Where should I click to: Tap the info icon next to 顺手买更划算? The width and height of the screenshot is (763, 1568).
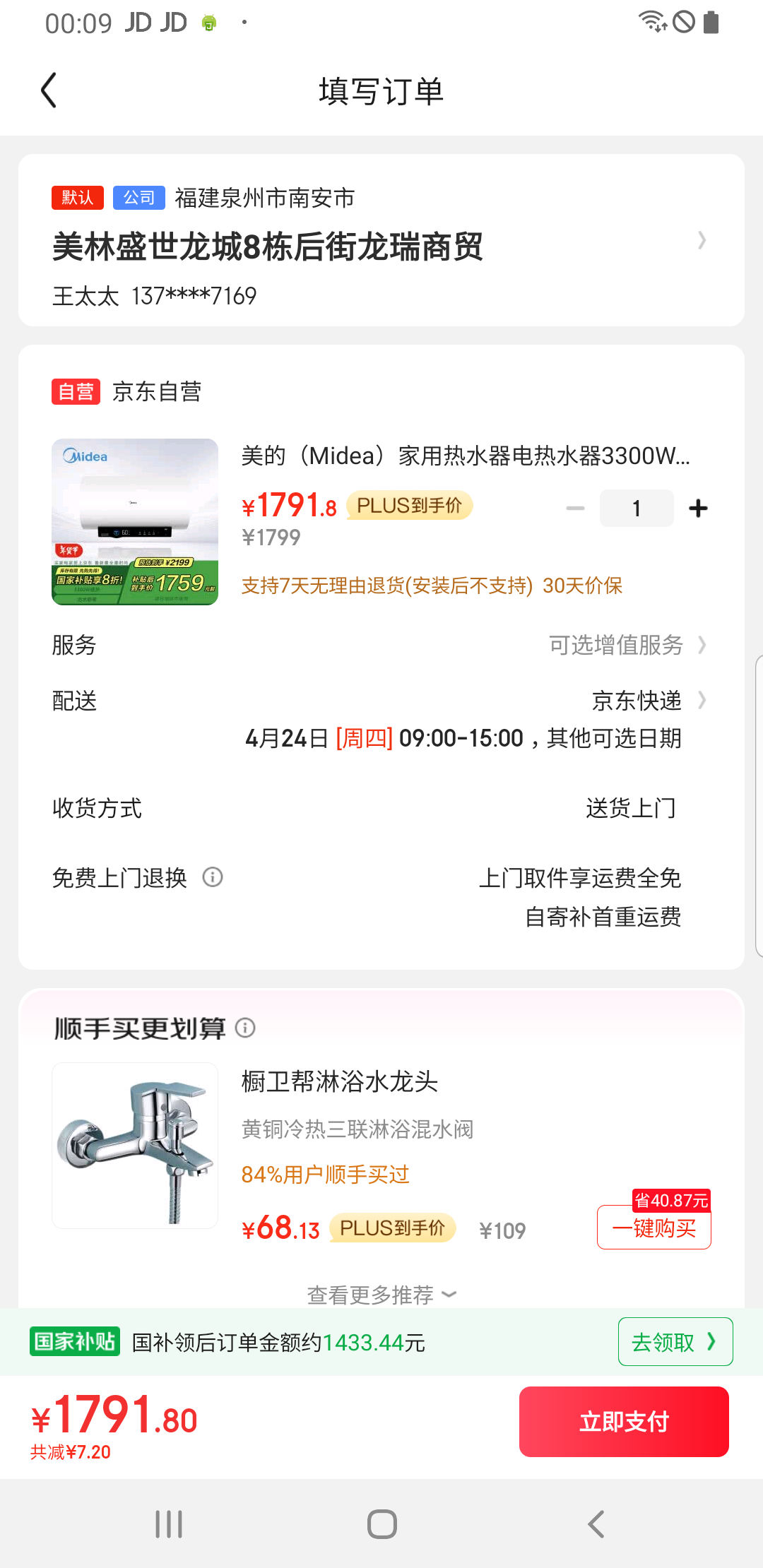click(246, 1028)
